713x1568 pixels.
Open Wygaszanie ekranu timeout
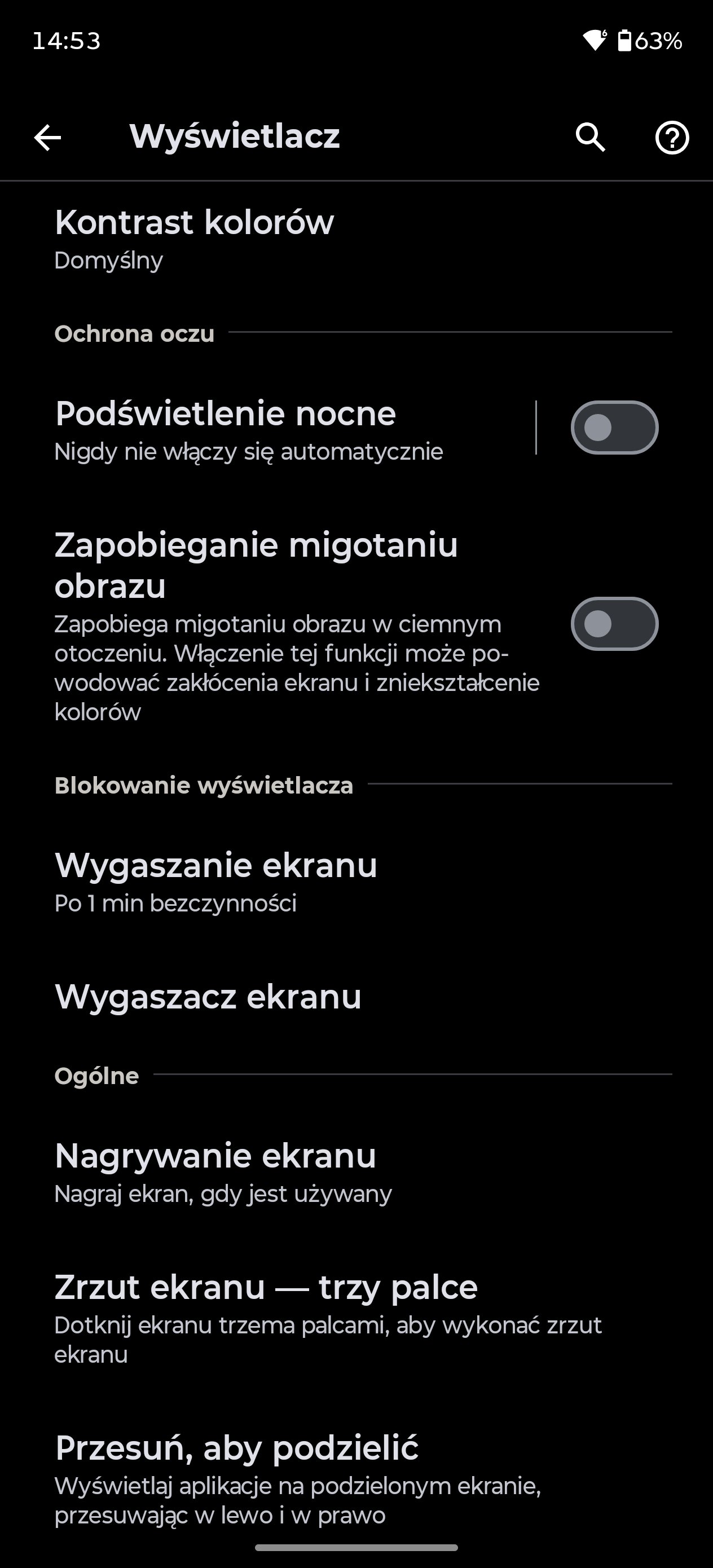pyautogui.click(x=216, y=882)
